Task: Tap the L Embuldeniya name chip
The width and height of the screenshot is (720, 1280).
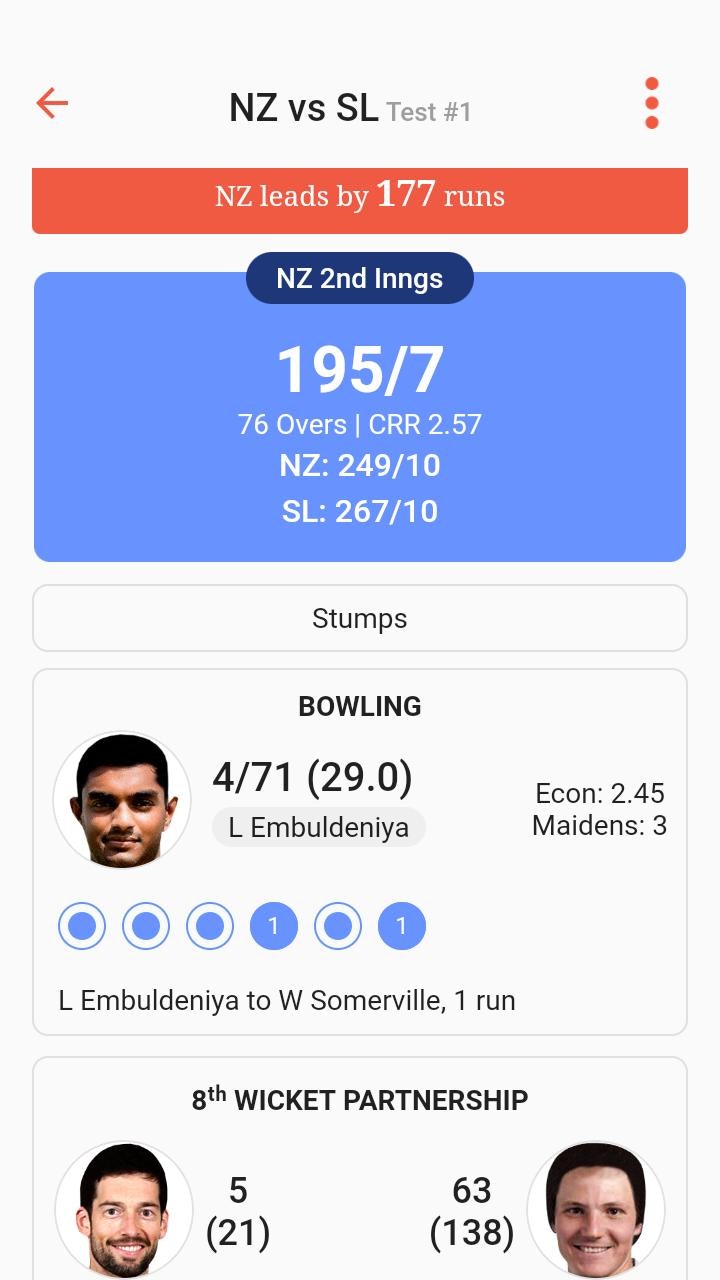Action: 319,828
